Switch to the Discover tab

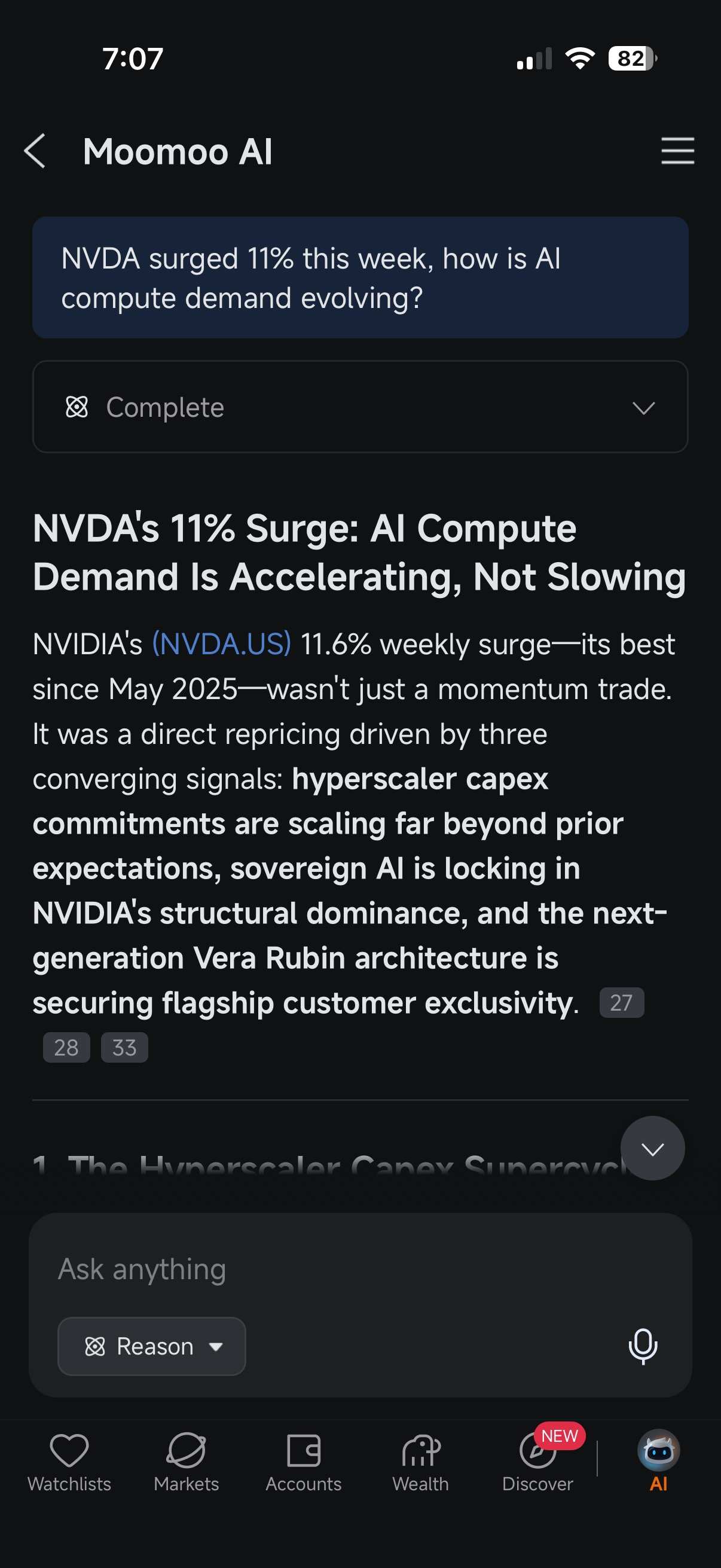538,1463
